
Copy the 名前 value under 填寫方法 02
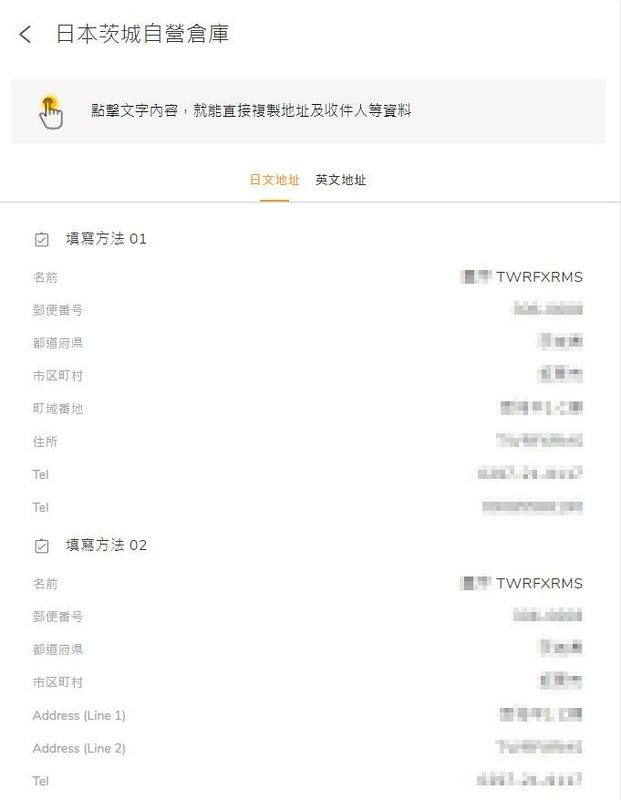tap(522, 583)
